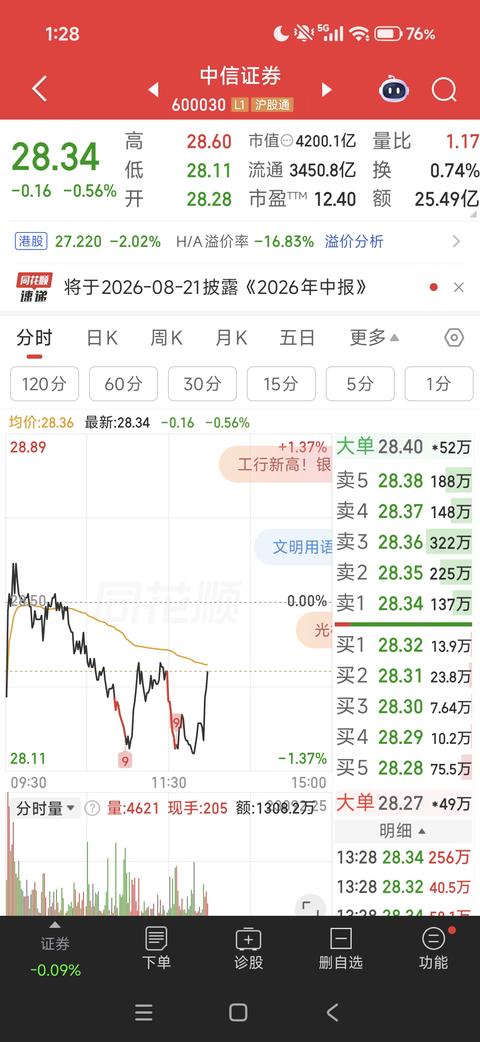Screen dimensions: 480x1042
Task: Select the 60分 interval chip
Action: (123, 383)
